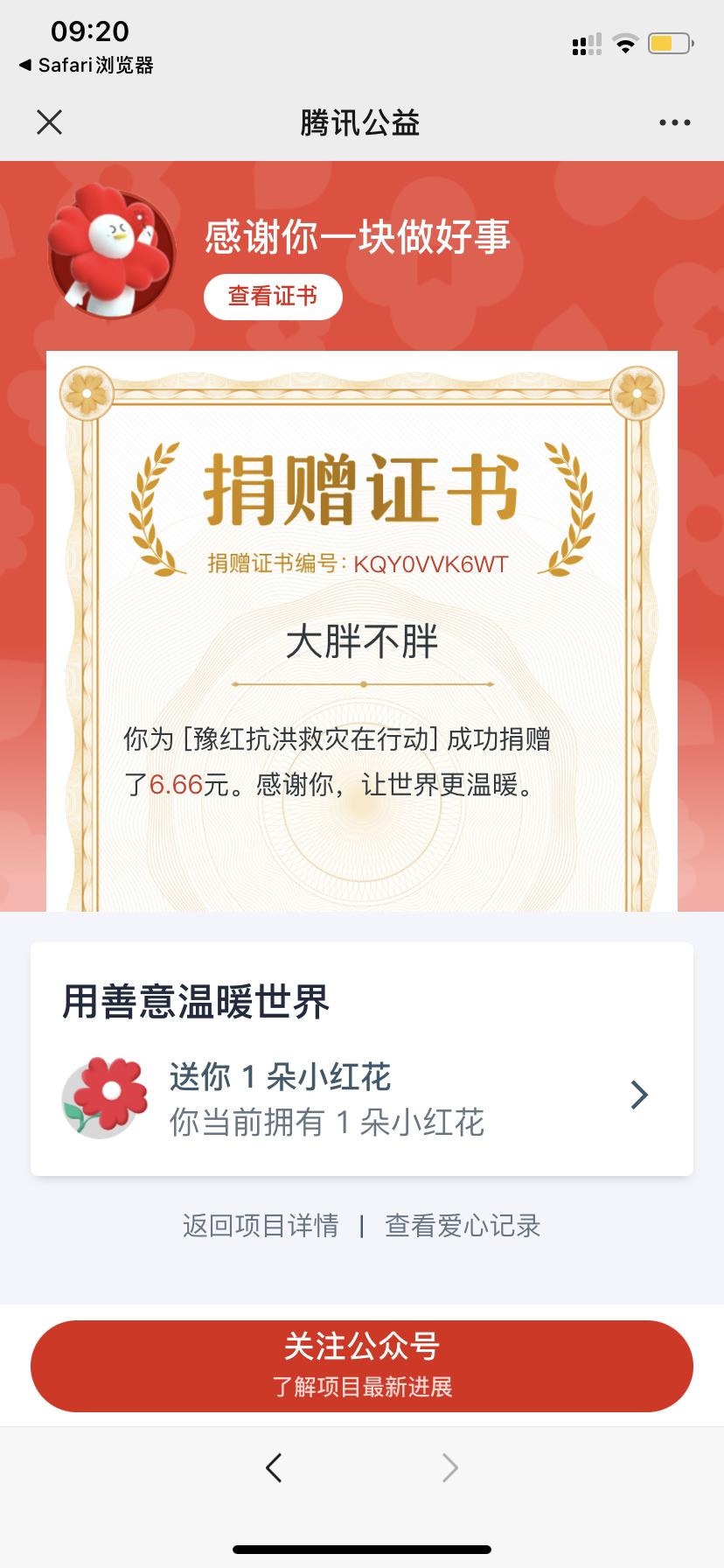Screen dimensions: 724x1568
Task: Go back with the browser back arrow
Action: [274, 1467]
